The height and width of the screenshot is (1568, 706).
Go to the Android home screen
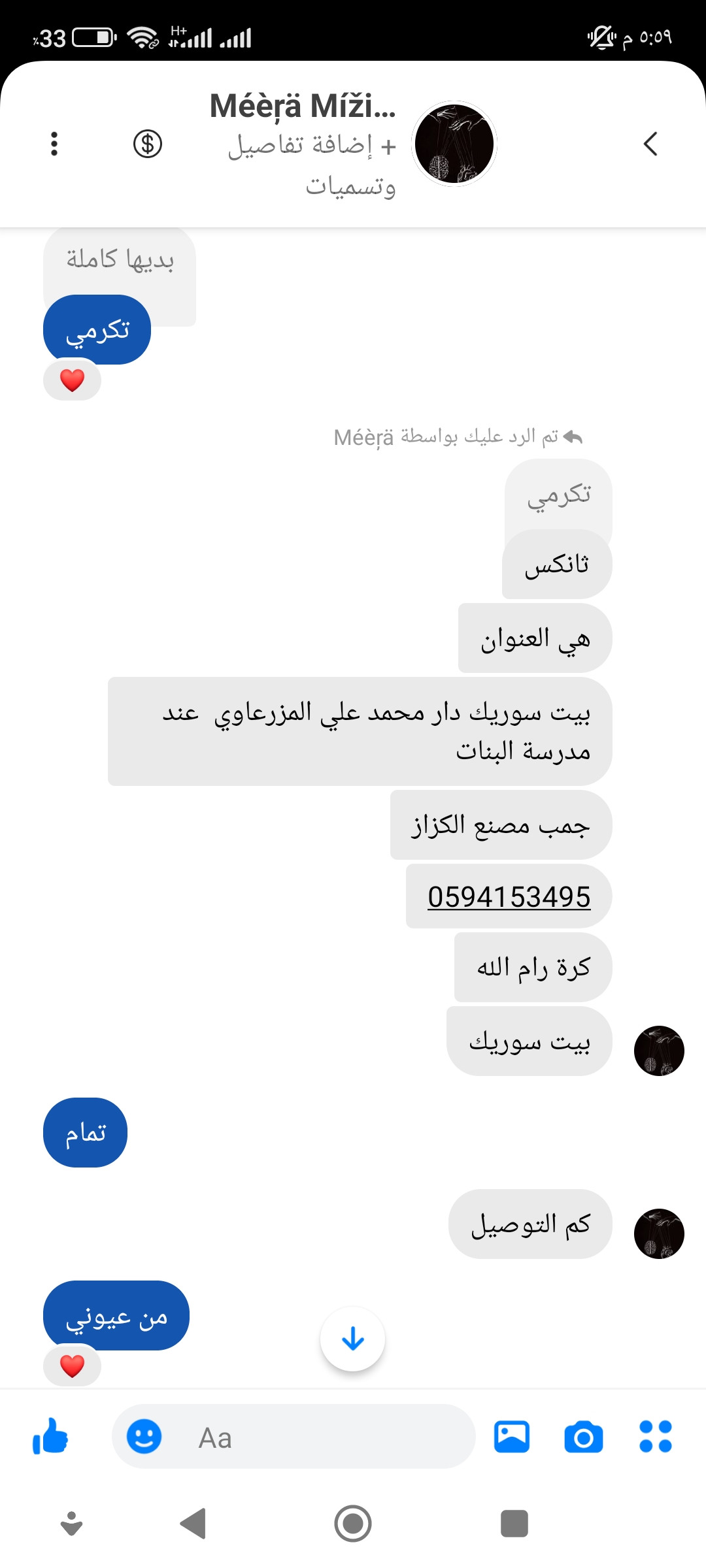pos(353,1524)
